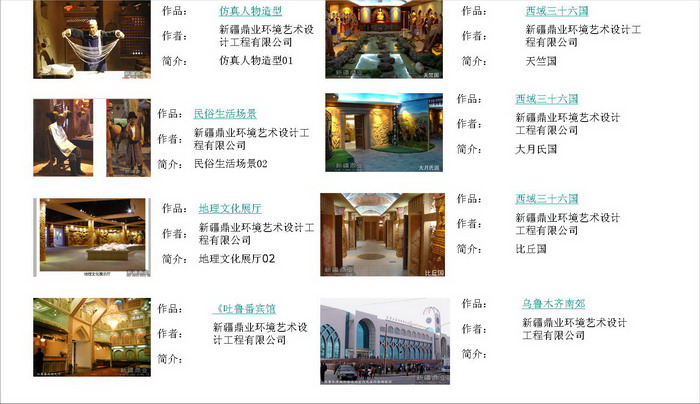View the 地理文化展厅02 exhibition hall image
Screen dimensions: 700x404
(92, 236)
